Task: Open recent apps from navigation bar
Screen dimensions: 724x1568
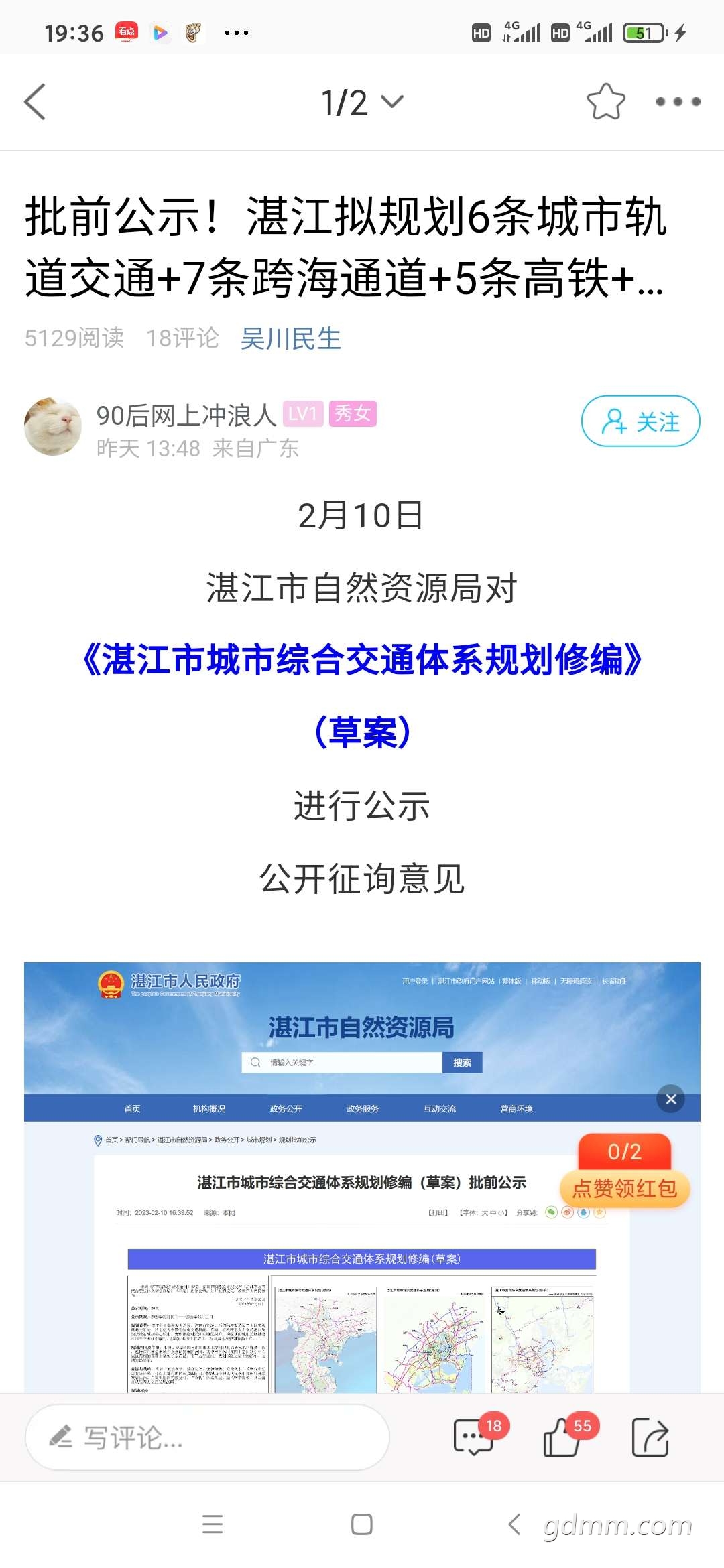Action: tap(213, 1524)
